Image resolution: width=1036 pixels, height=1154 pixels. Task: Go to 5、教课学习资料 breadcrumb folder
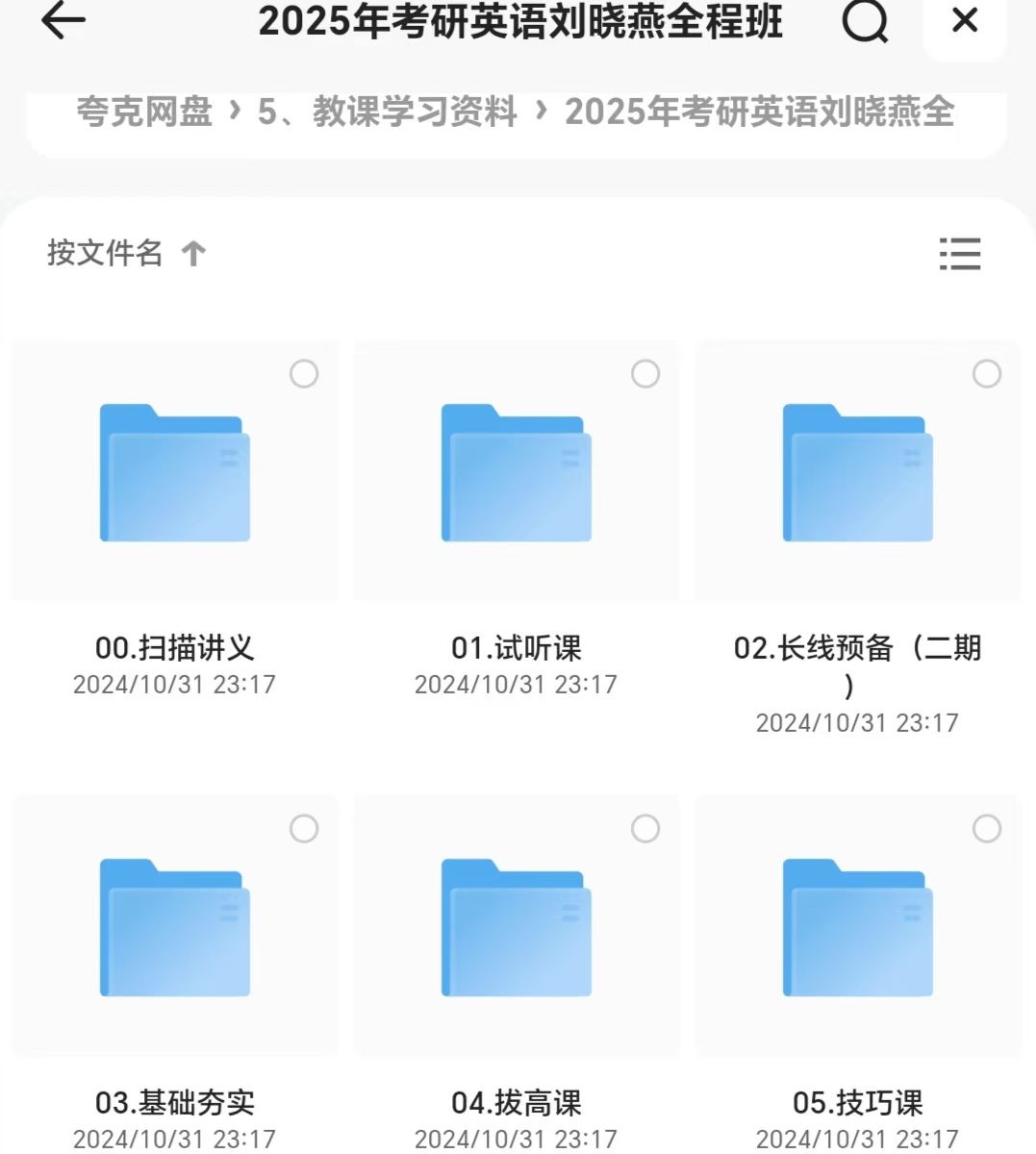(387, 113)
